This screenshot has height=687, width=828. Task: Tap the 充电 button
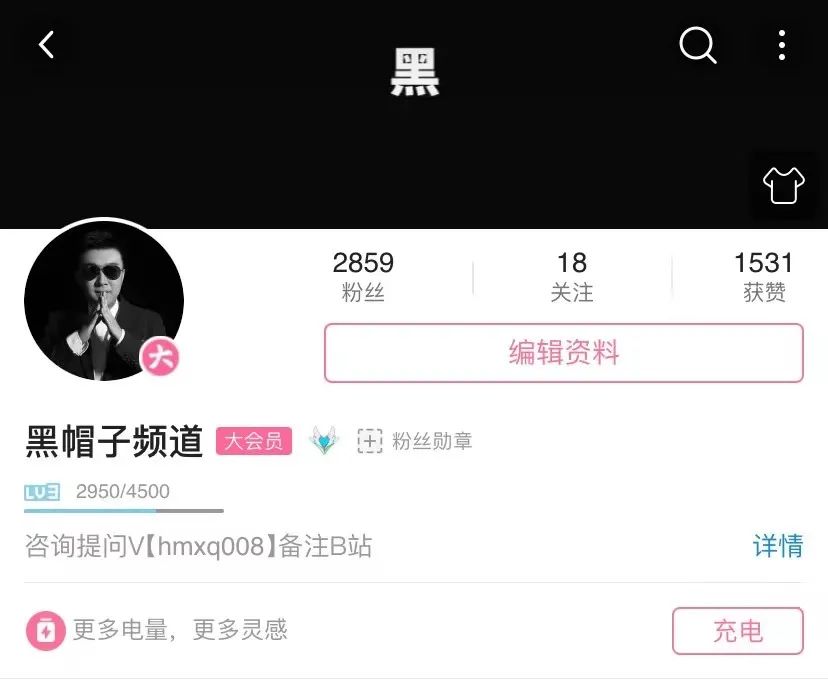click(x=737, y=631)
